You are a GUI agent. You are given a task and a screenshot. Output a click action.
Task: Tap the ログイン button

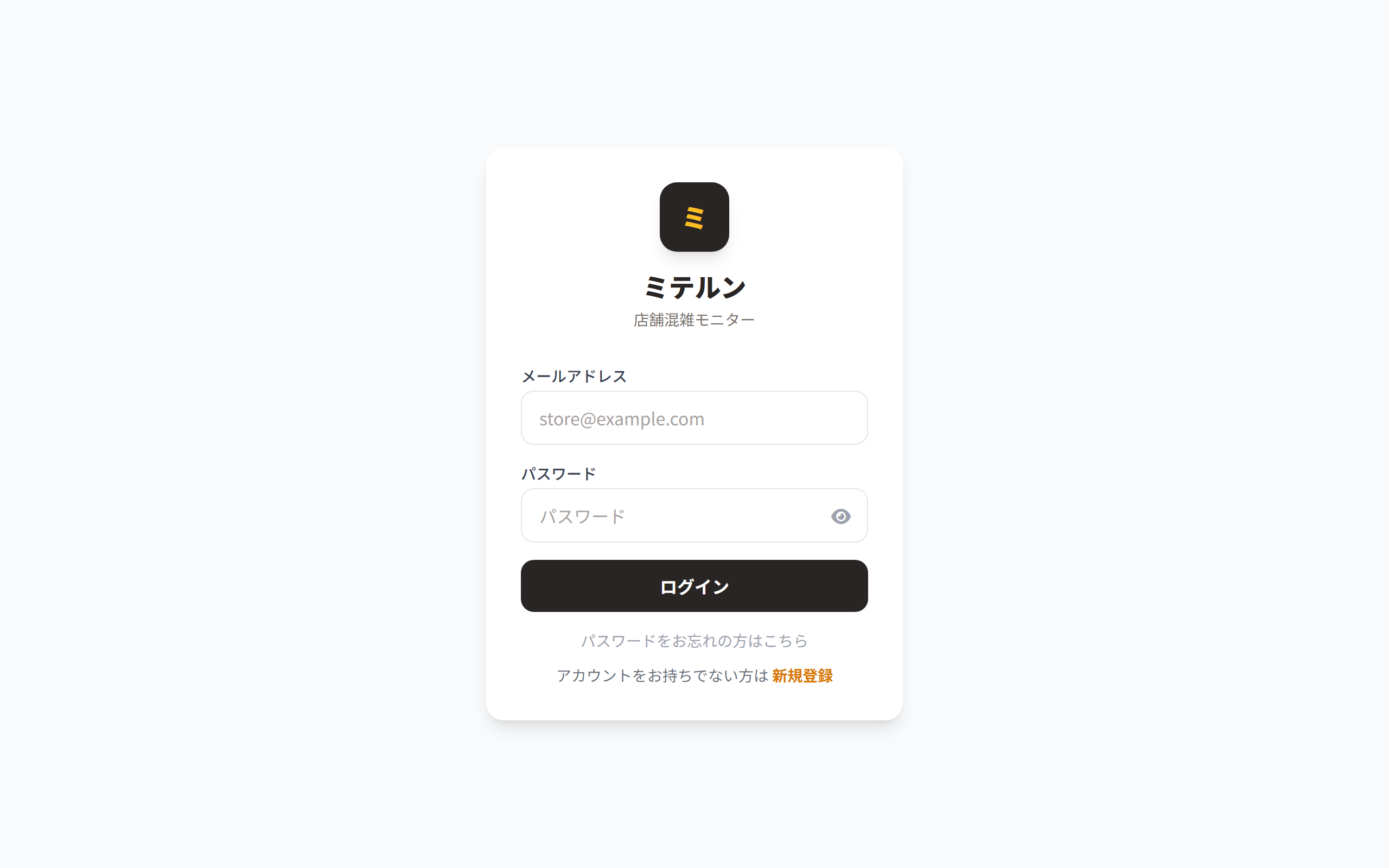coord(694,586)
